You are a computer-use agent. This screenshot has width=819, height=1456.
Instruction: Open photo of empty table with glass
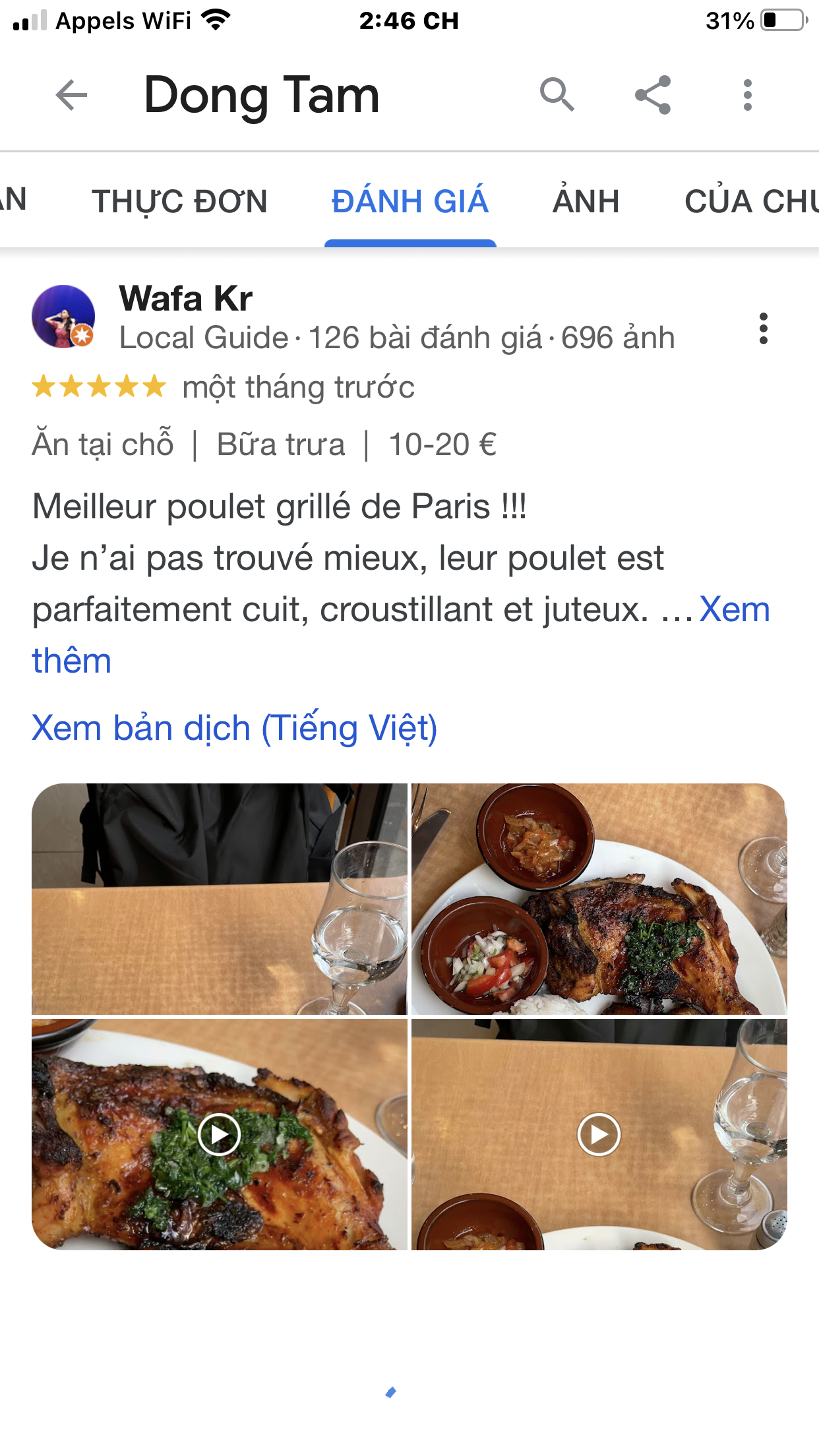[x=219, y=899]
